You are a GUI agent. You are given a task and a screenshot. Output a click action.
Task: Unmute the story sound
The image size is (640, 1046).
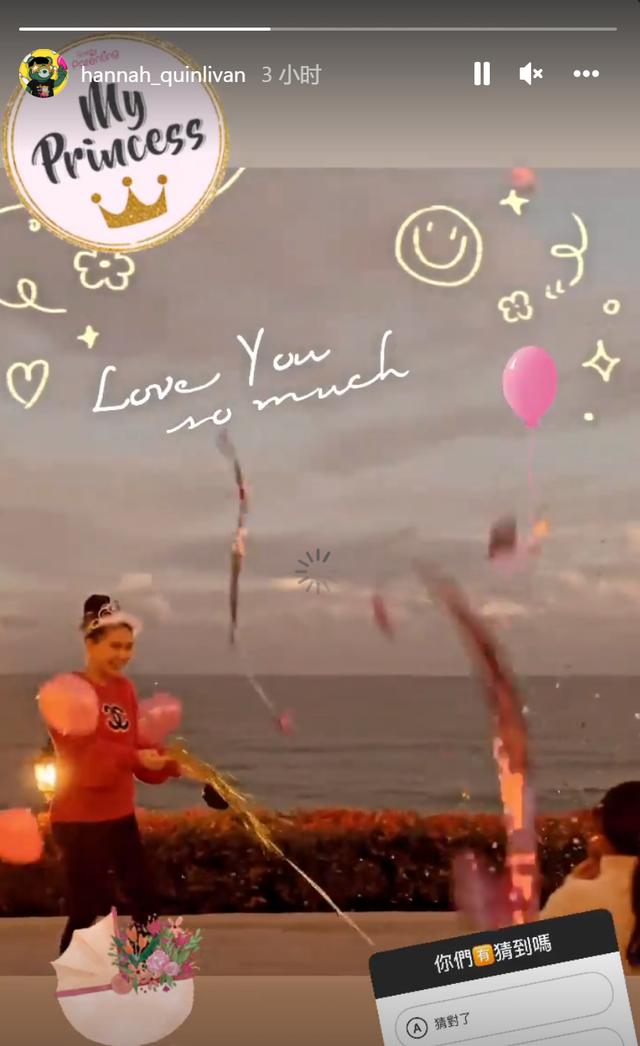[531, 74]
